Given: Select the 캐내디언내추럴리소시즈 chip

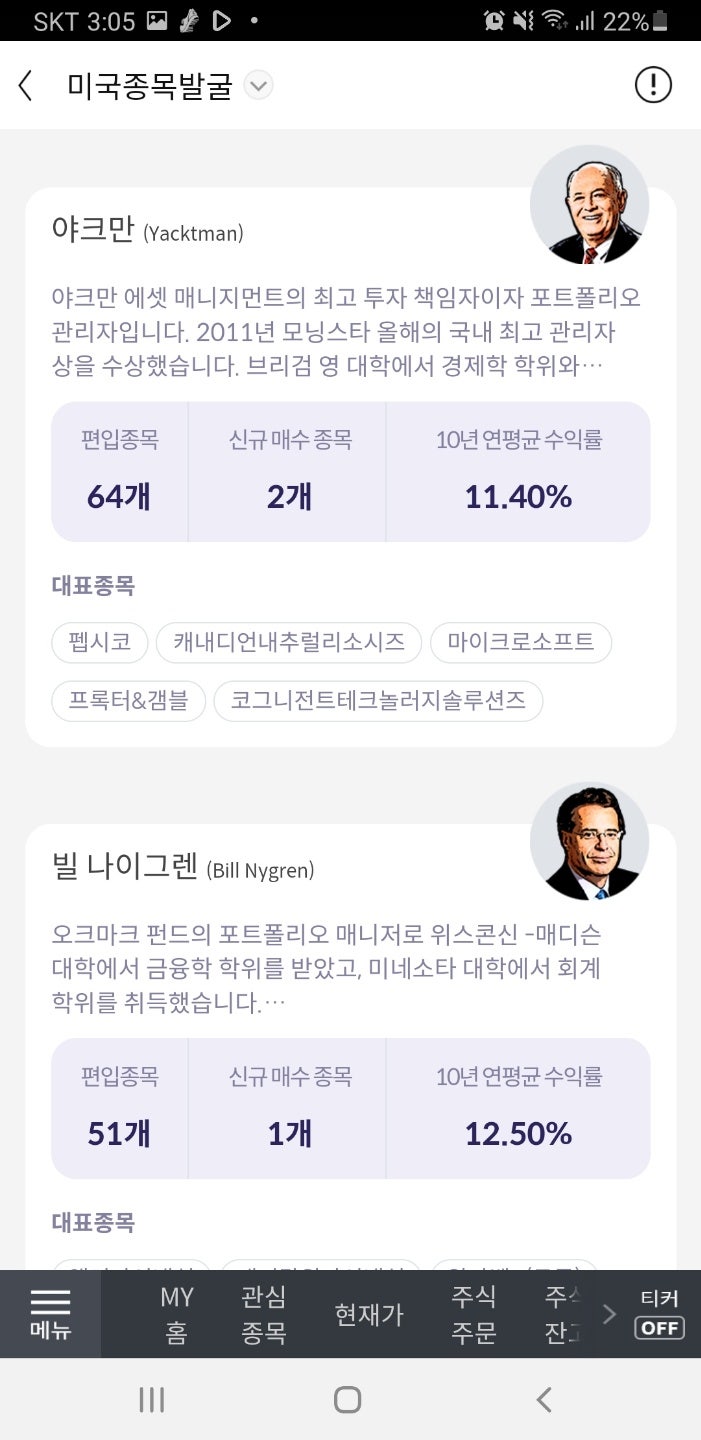Looking at the screenshot, I should pyautogui.click(x=288, y=642).
